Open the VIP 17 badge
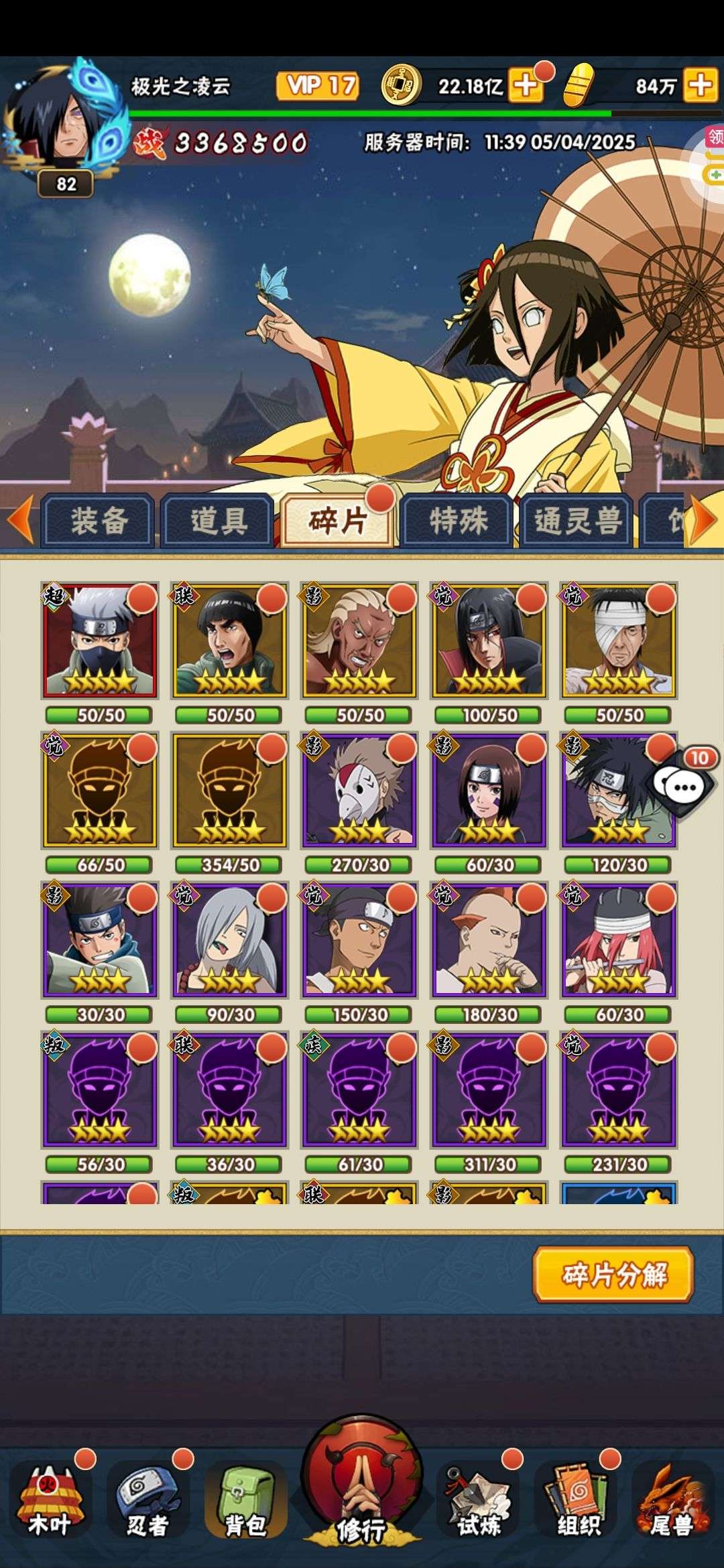Image resolution: width=724 pixels, height=1568 pixels. pyautogui.click(x=318, y=86)
